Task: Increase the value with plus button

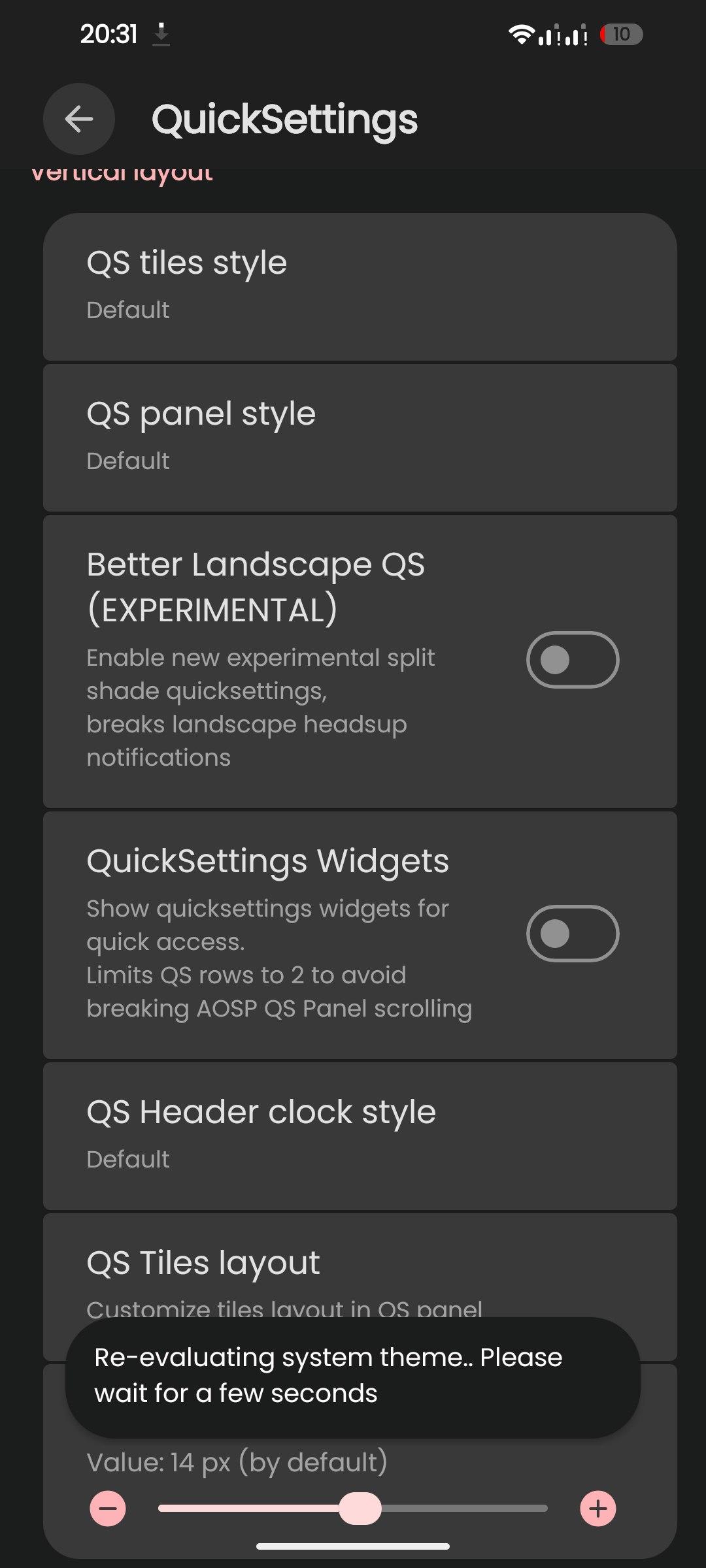Action: (x=598, y=1509)
